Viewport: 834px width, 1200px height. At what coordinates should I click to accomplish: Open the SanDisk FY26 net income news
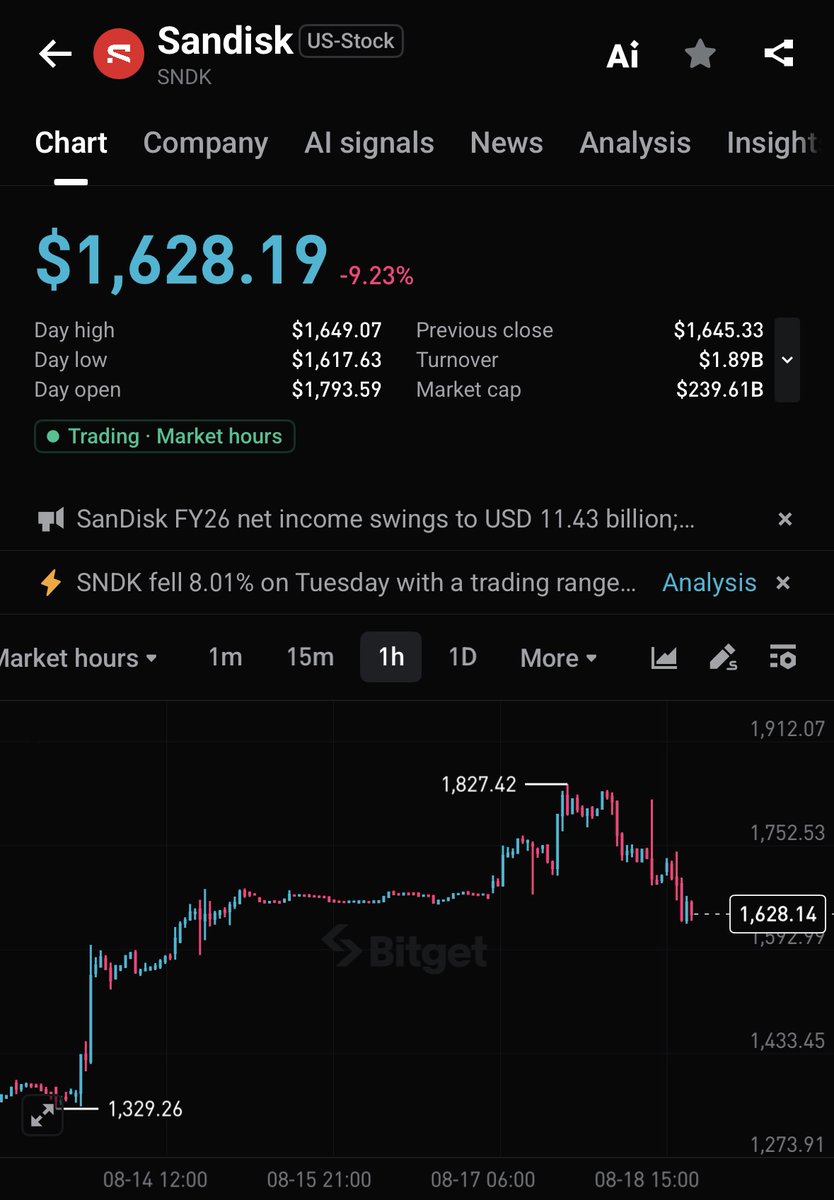[385, 519]
